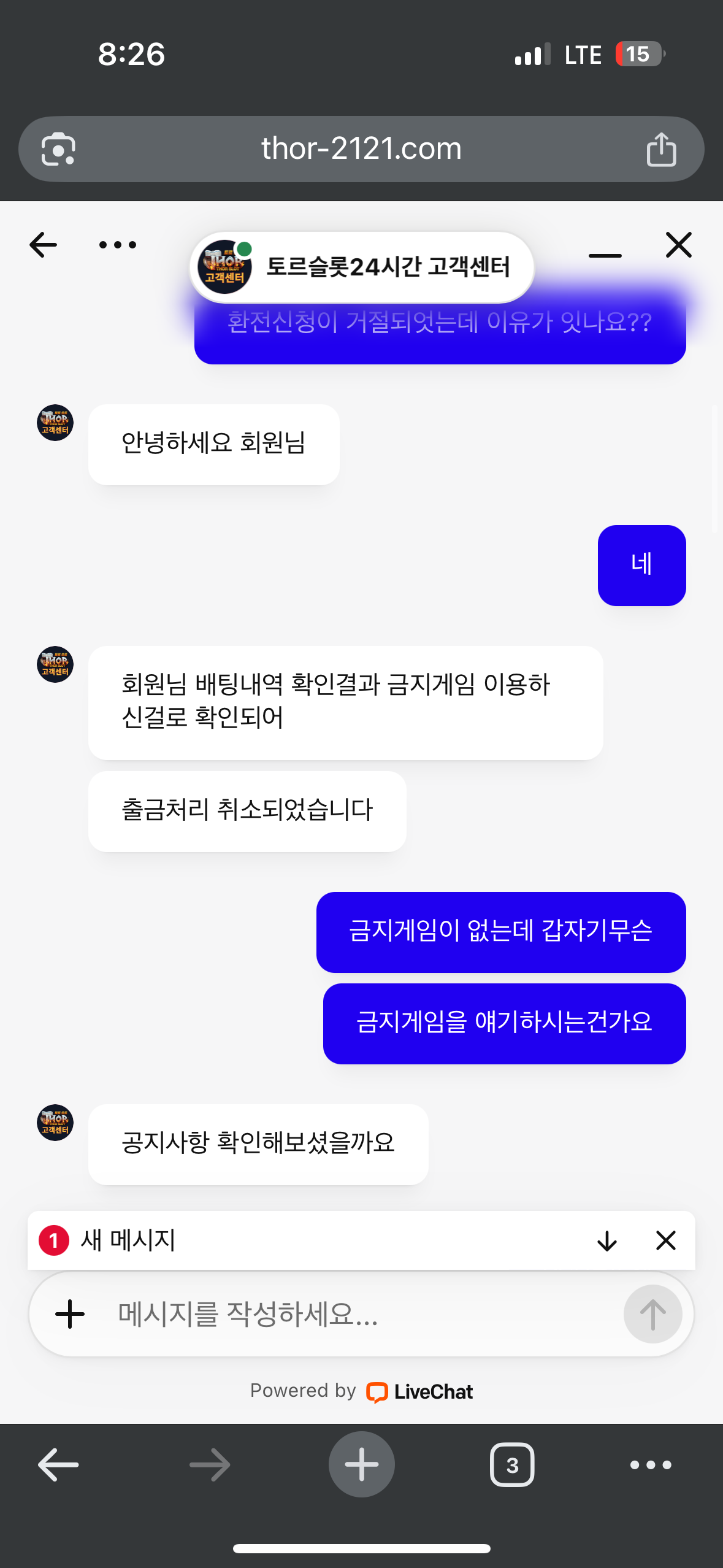The image size is (723, 1568).
Task: Go back to the previous browser page
Action: click(x=58, y=1465)
